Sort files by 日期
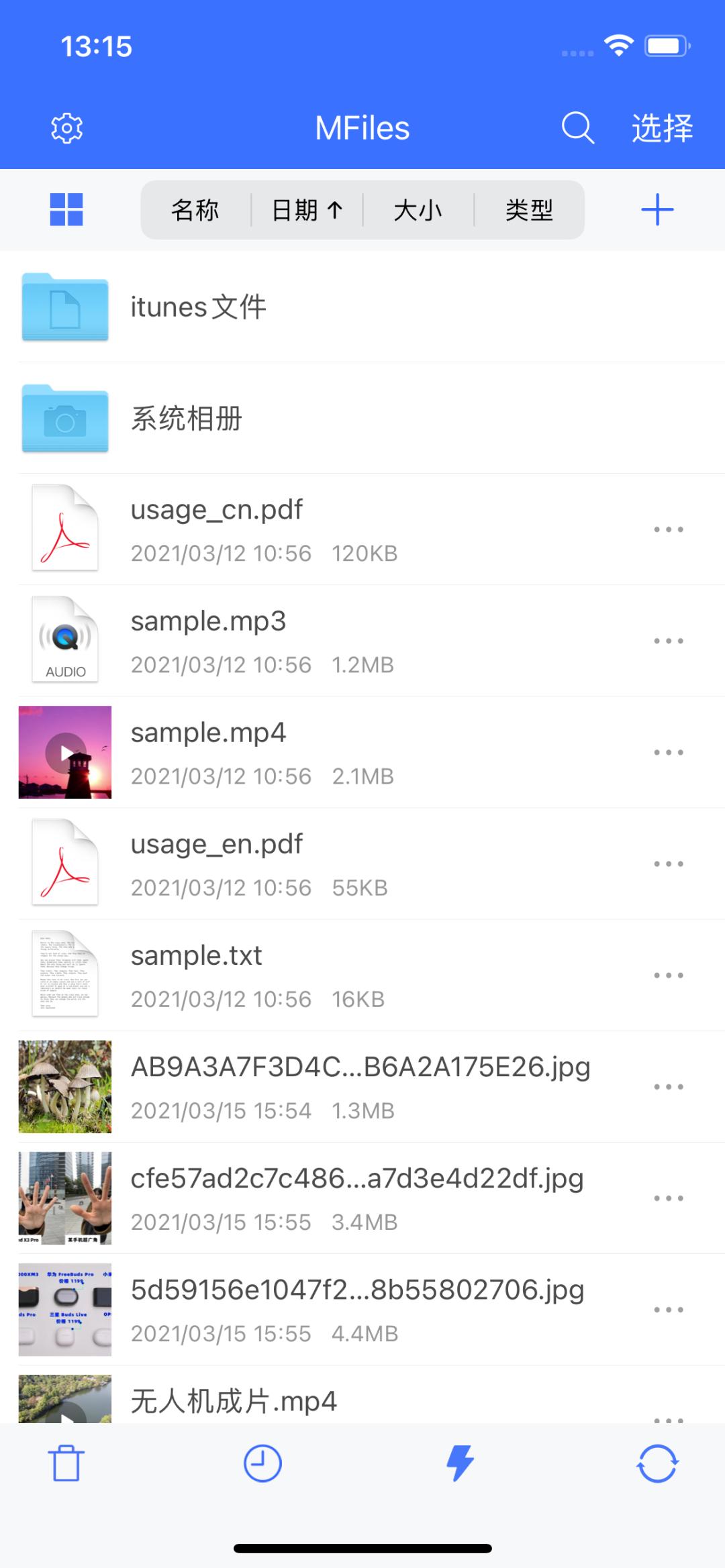This screenshot has height=1568, width=725. pos(307,210)
